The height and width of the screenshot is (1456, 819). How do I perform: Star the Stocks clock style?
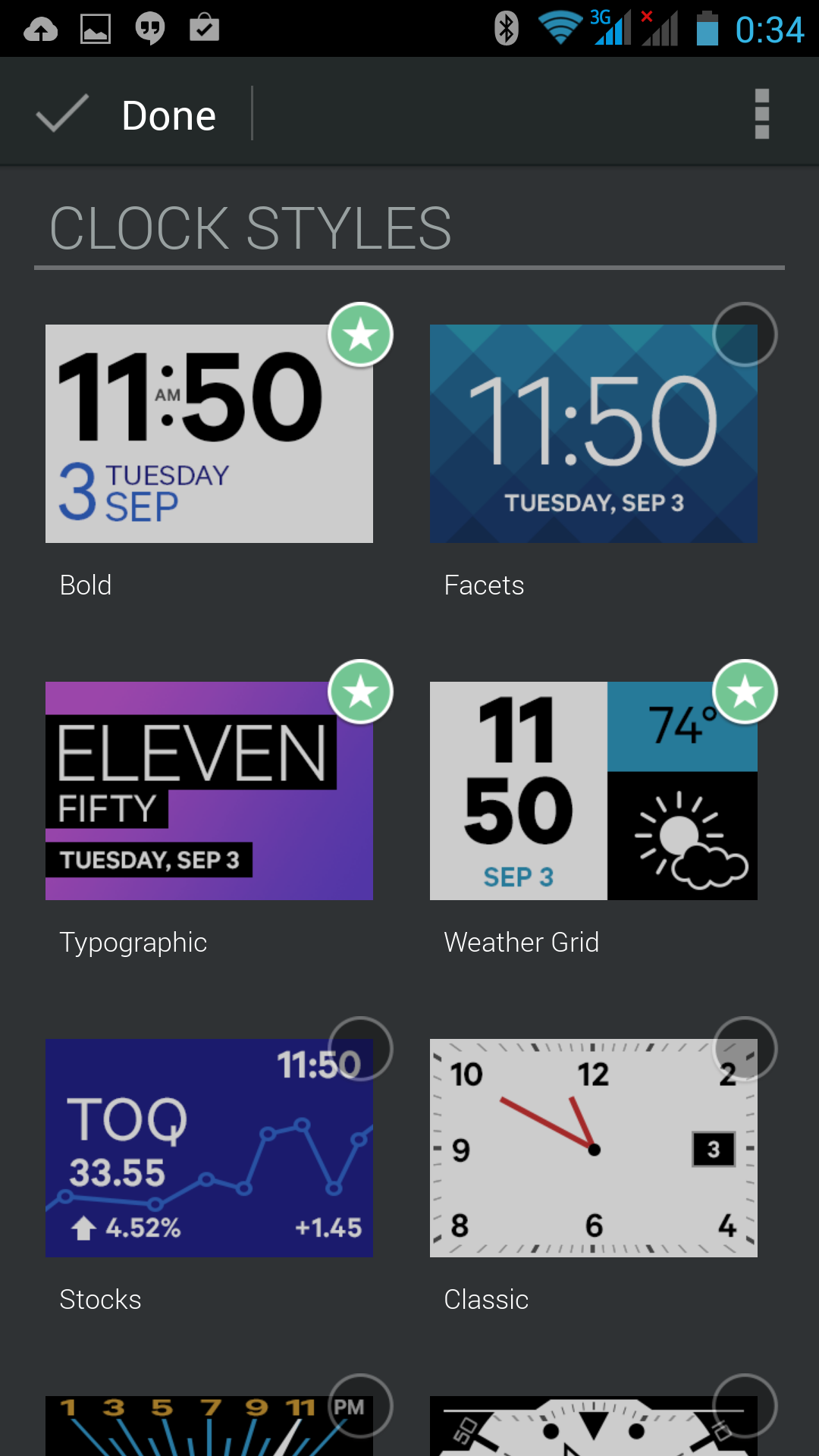(x=360, y=1049)
